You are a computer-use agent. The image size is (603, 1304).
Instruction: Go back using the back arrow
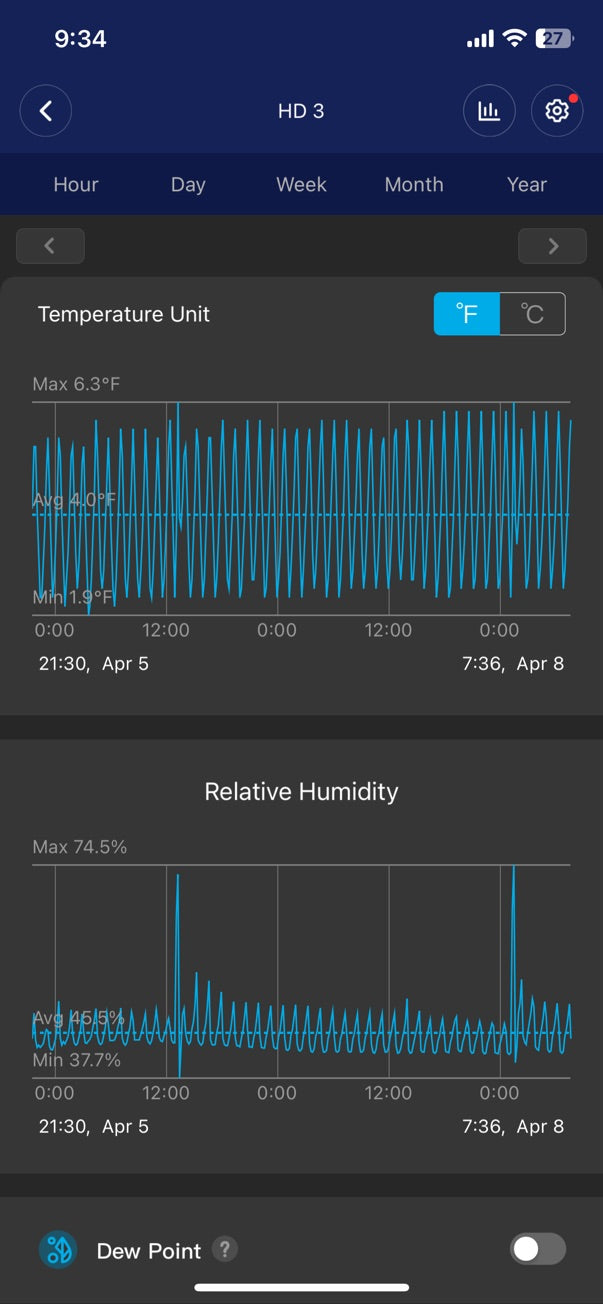(x=46, y=111)
